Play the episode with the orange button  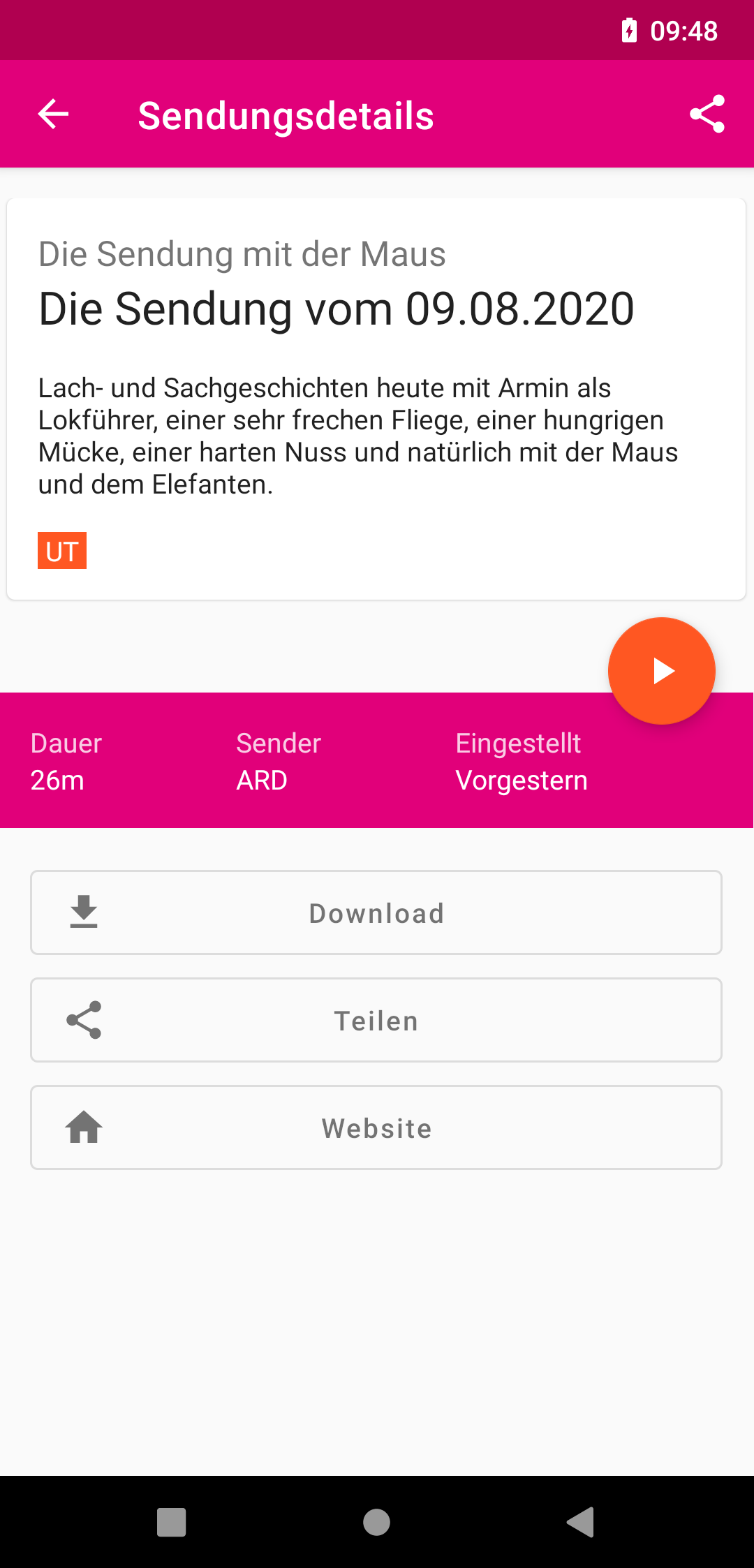click(661, 671)
